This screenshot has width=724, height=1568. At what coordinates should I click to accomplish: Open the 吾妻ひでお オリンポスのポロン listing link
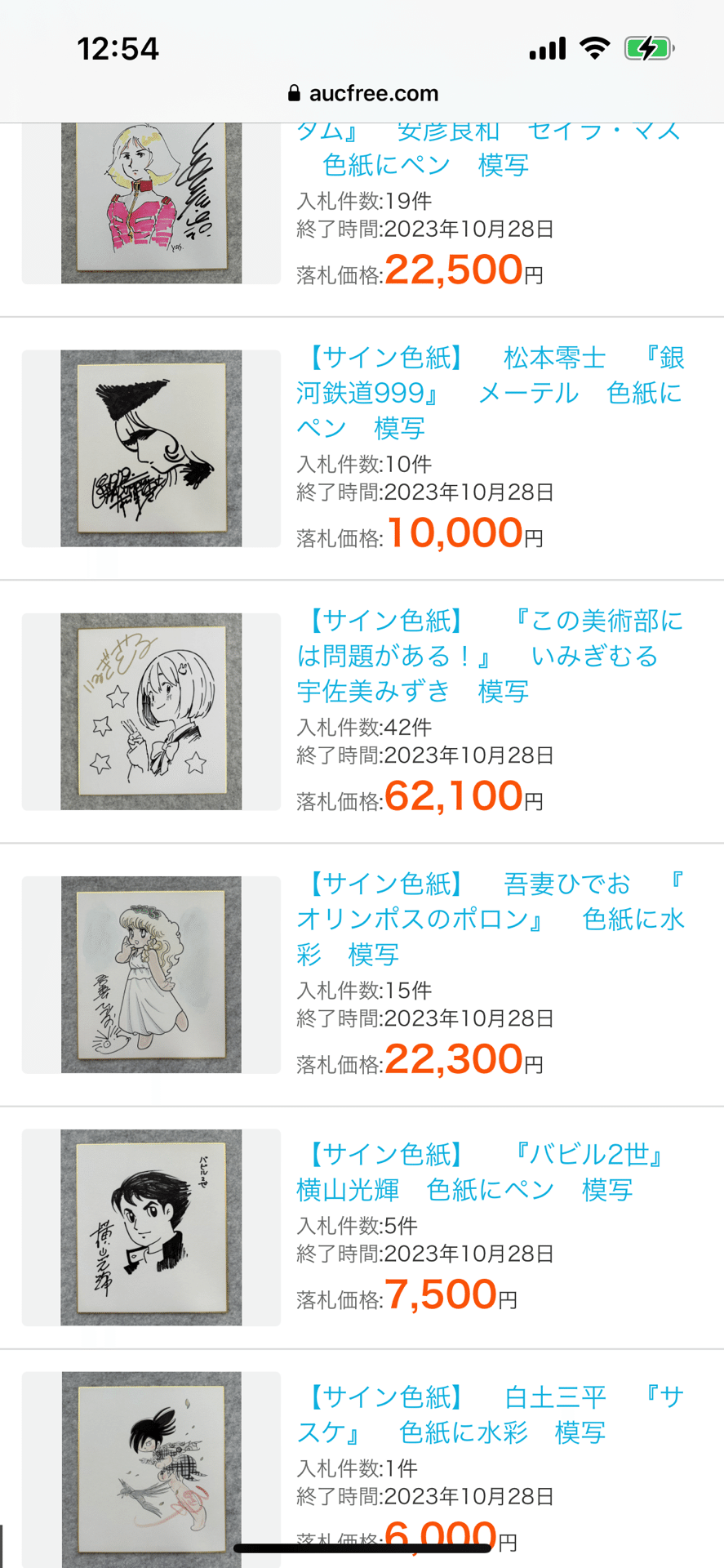[490, 919]
